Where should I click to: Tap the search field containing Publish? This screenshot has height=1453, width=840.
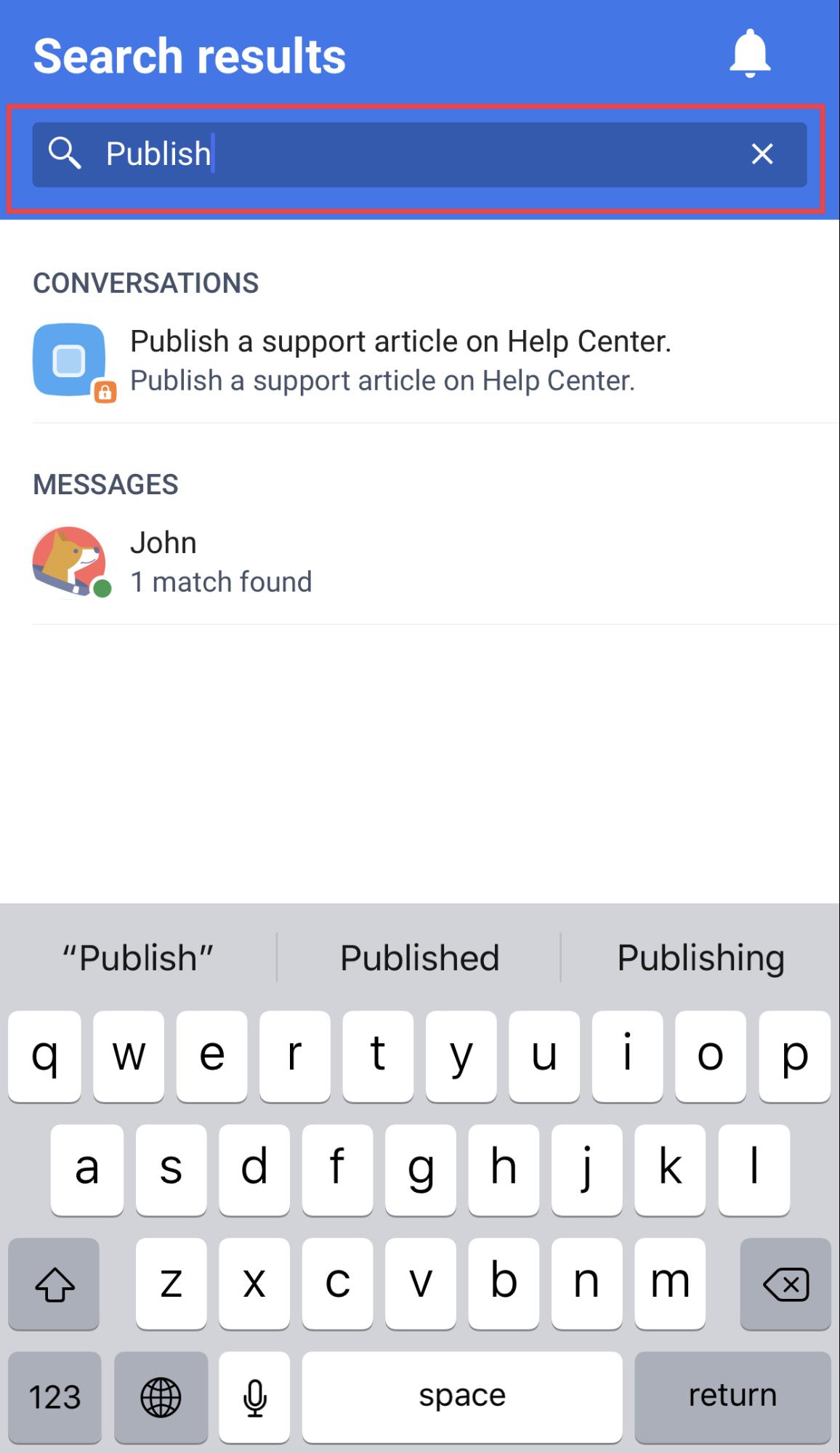coord(419,154)
